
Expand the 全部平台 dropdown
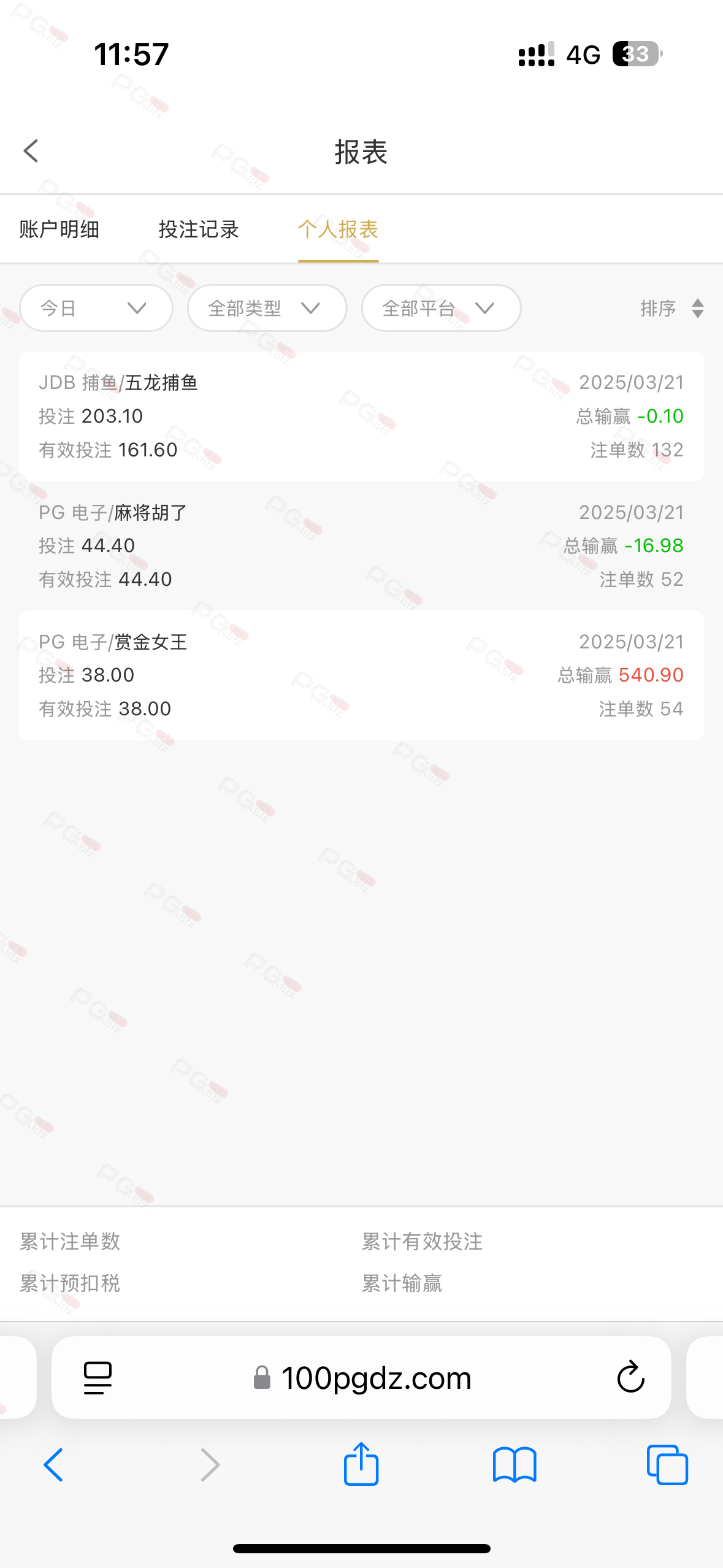click(442, 308)
